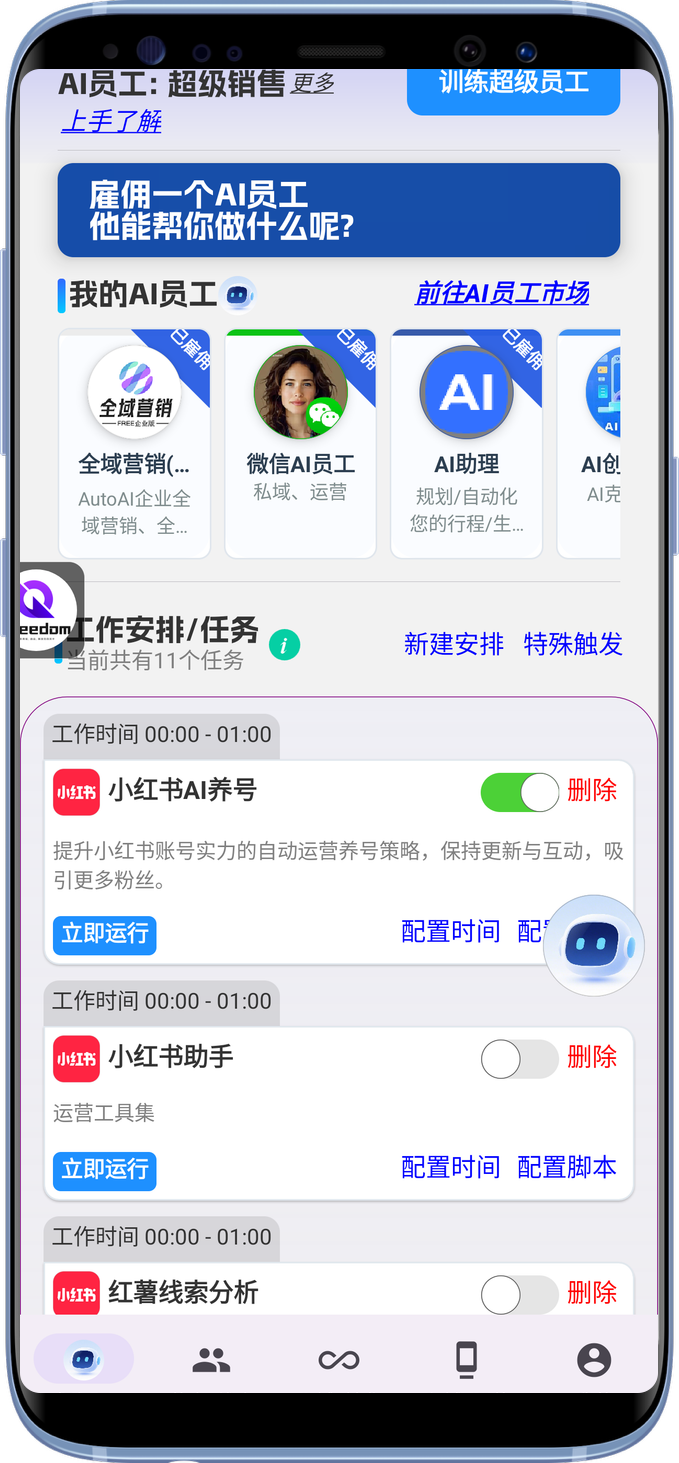Go to 前往AI员工市场
Viewport: 679px width, 1463px height.
(x=502, y=293)
